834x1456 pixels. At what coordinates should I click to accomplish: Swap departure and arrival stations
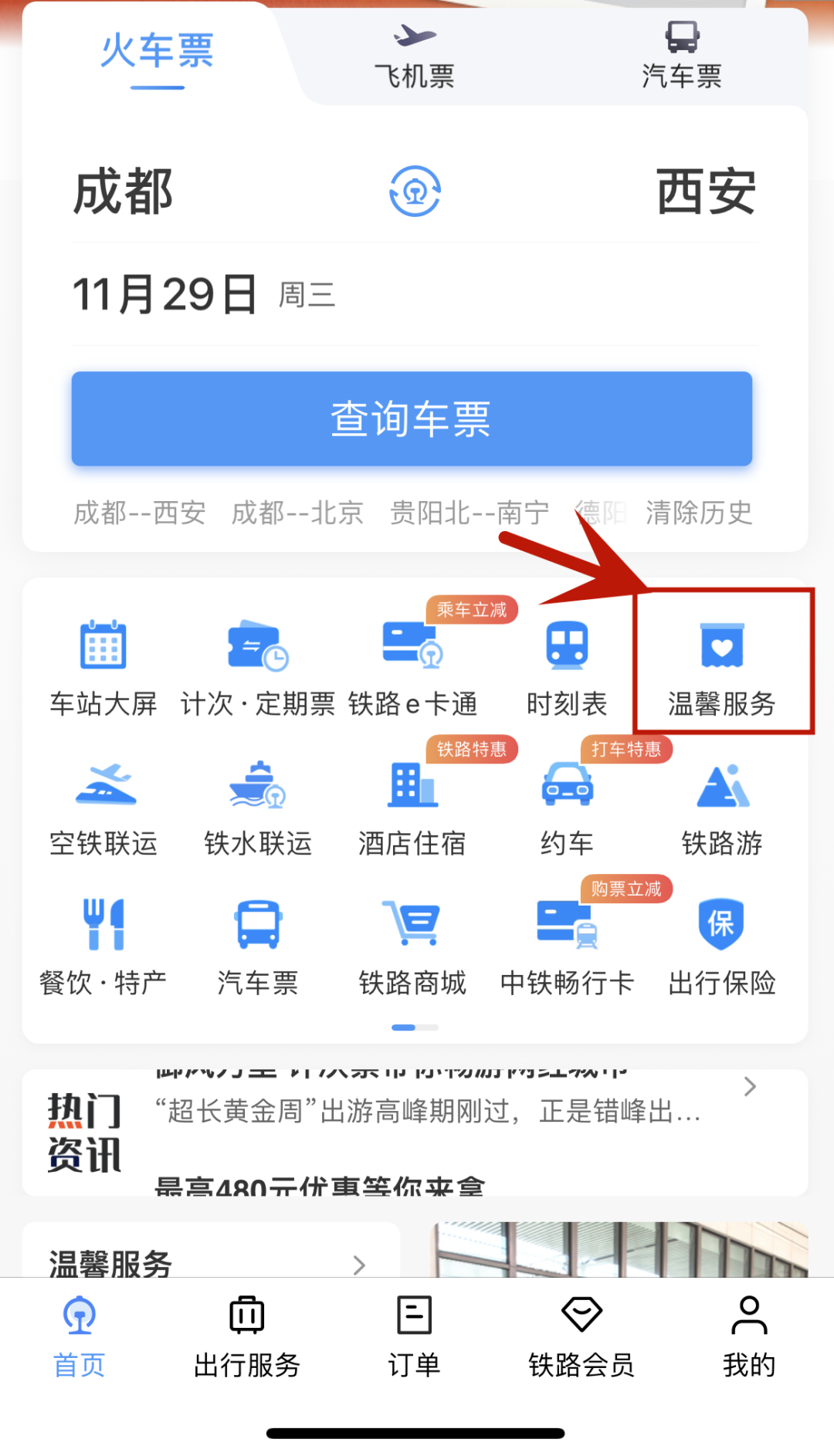(x=415, y=191)
